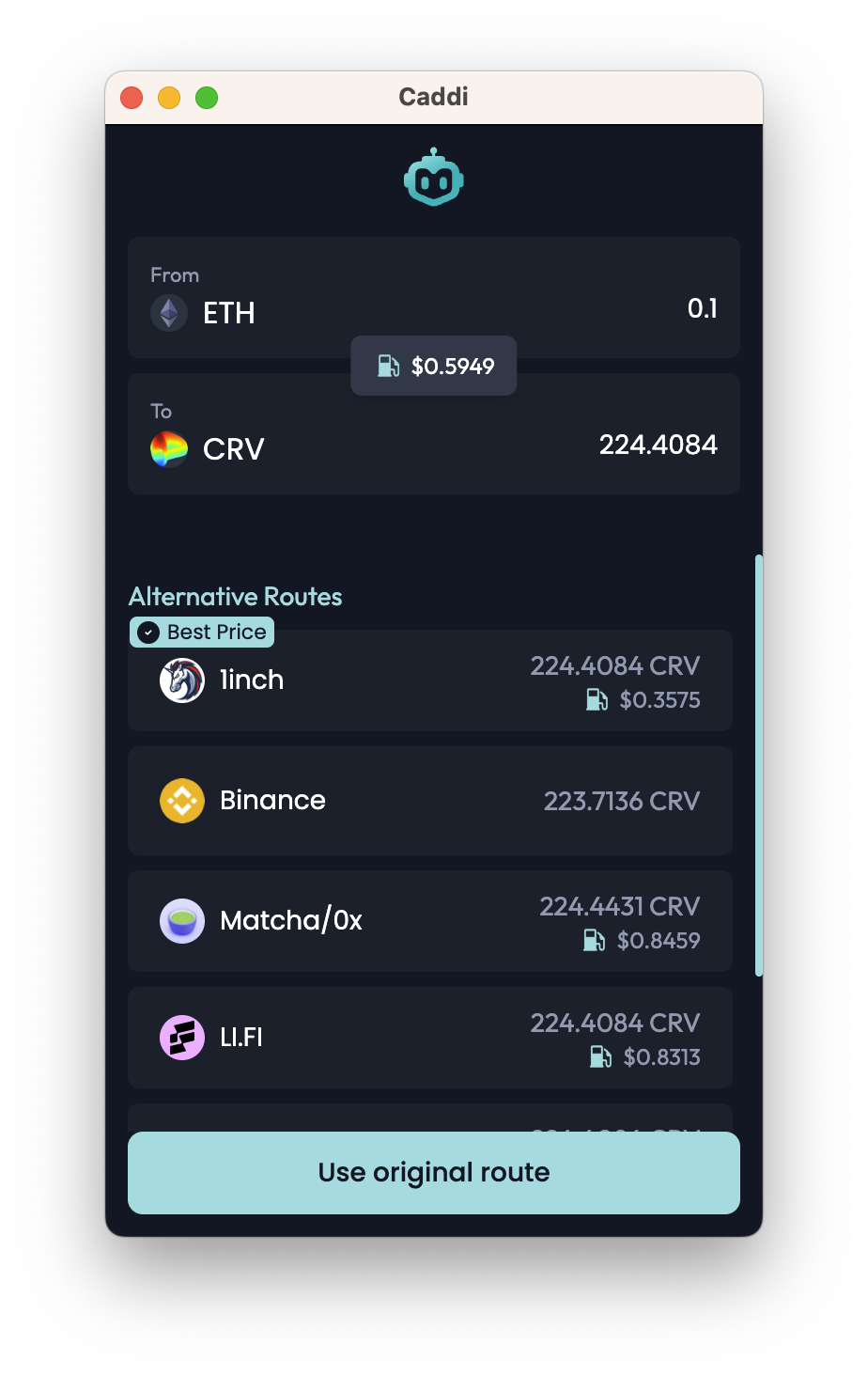This screenshot has height=1376, width=868.
Task: Pick the Matcha/0x route
Action: tap(429, 921)
